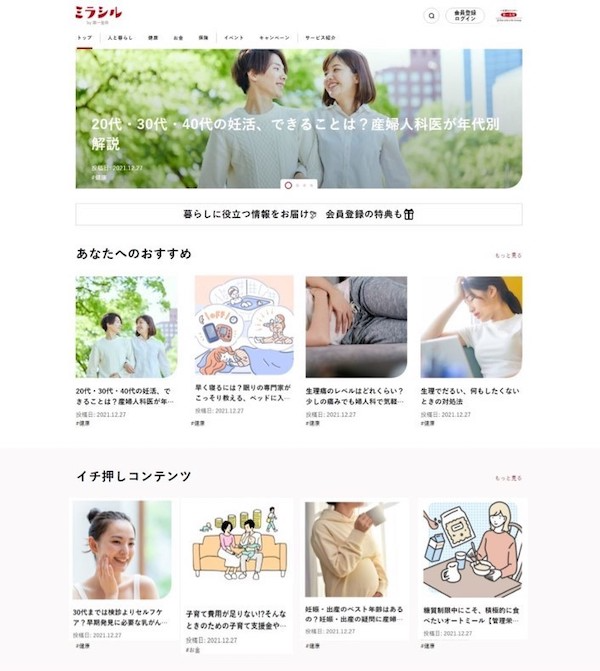The height and width of the screenshot is (671, 600).
Task: Open the サービス紹介 tab
Action: 320,38
